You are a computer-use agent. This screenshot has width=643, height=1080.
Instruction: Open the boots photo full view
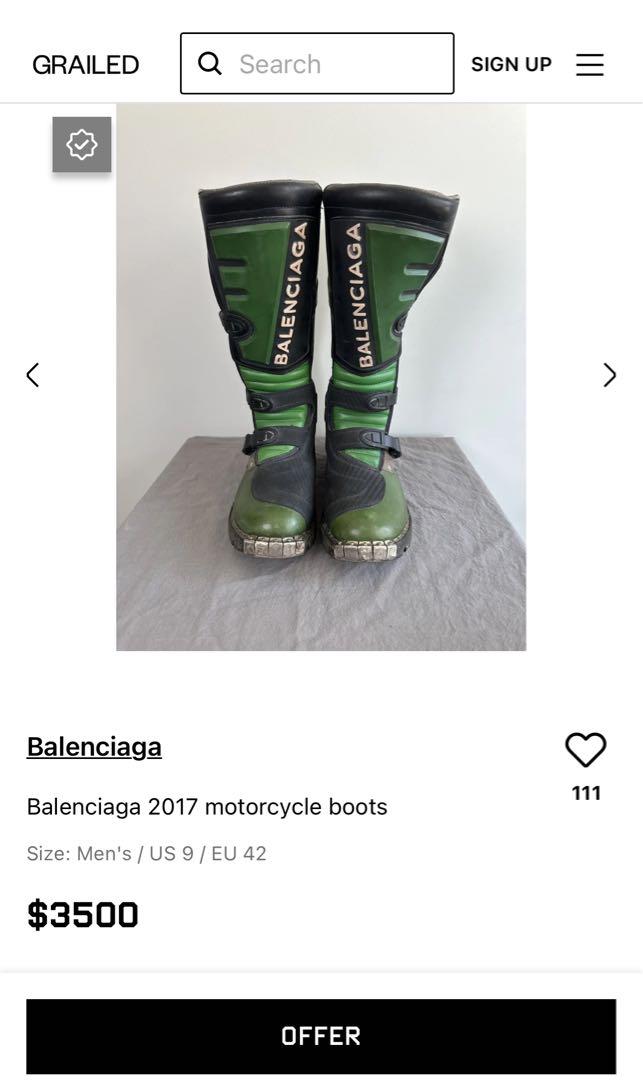[321, 377]
